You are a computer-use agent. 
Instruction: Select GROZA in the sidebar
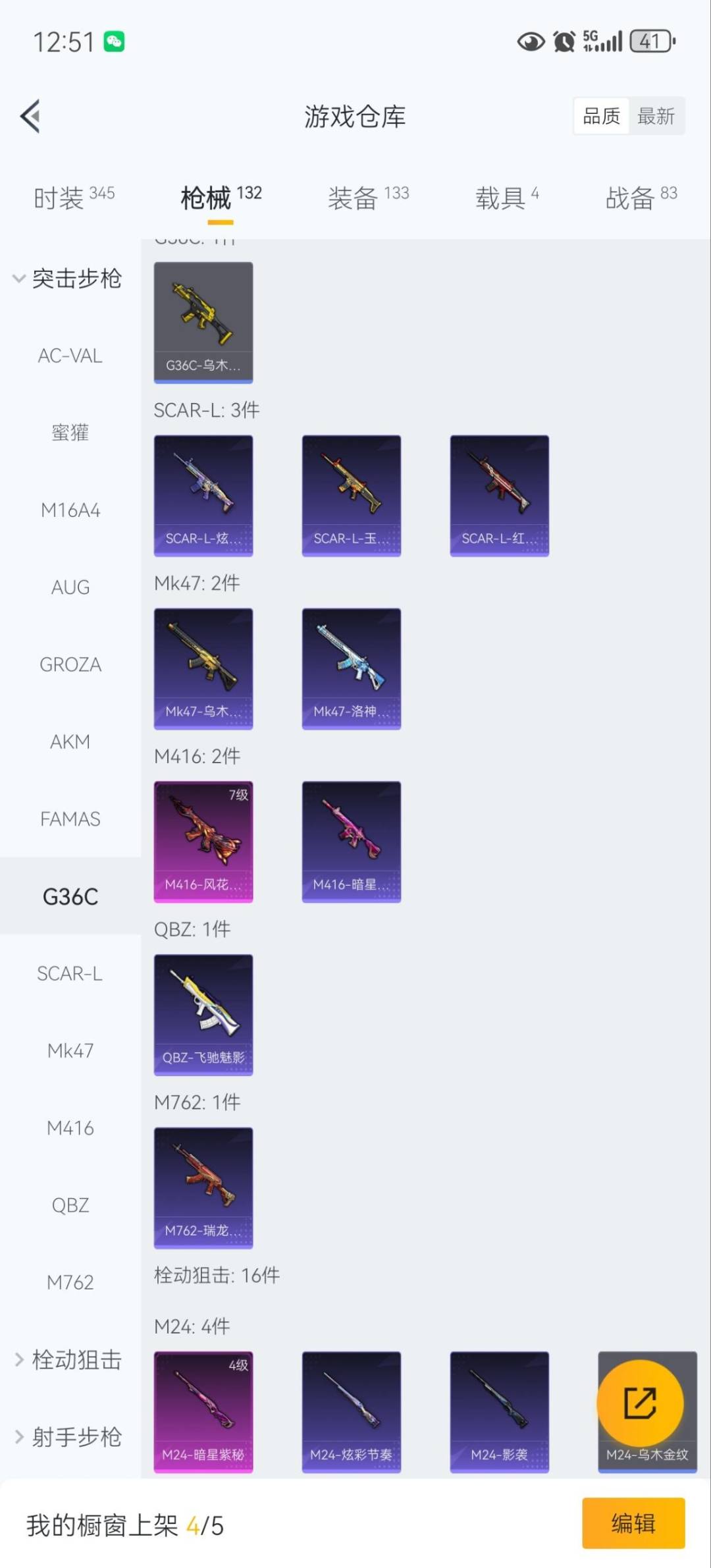pos(70,664)
